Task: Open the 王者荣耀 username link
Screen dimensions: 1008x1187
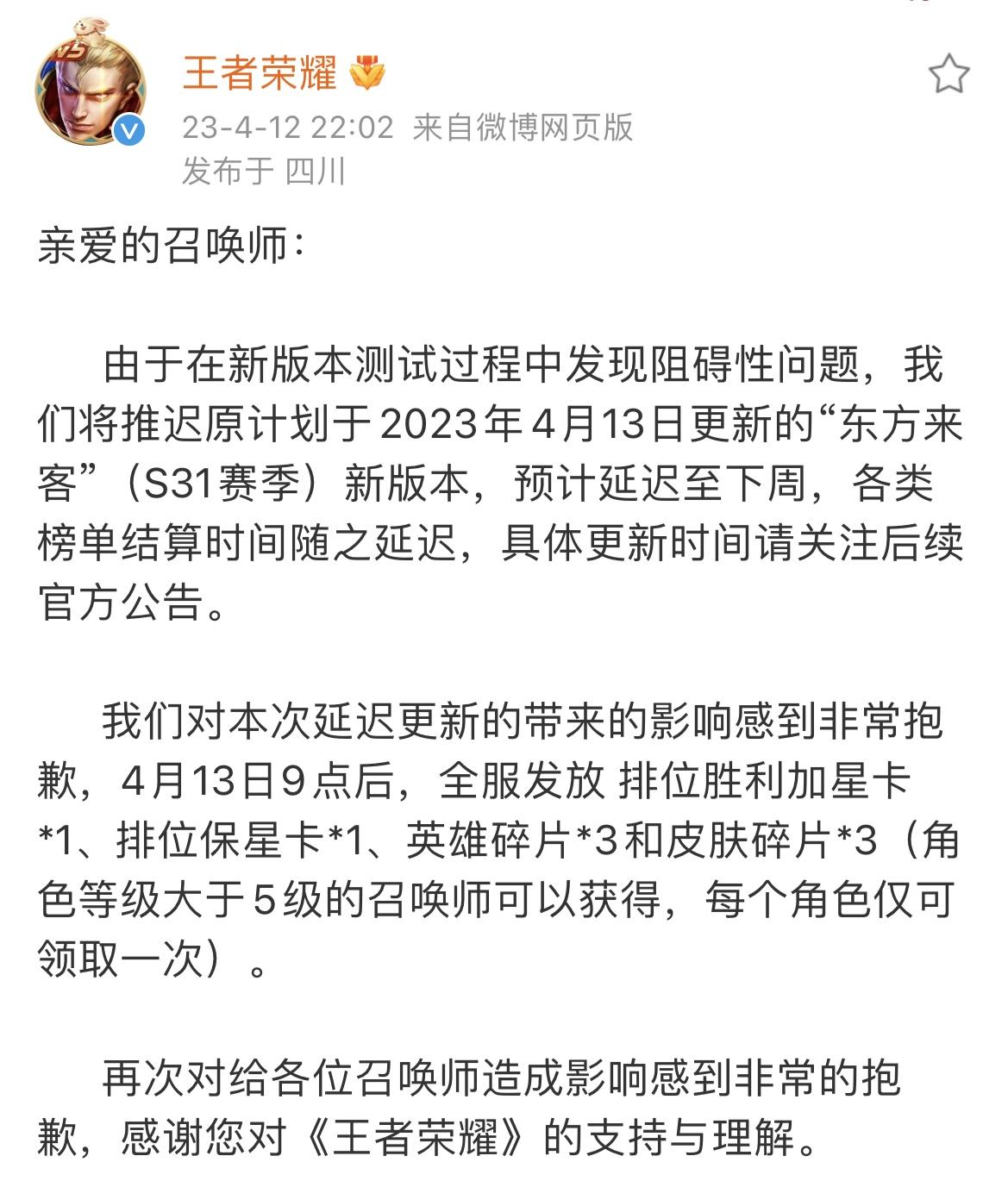Action: coord(259,76)
